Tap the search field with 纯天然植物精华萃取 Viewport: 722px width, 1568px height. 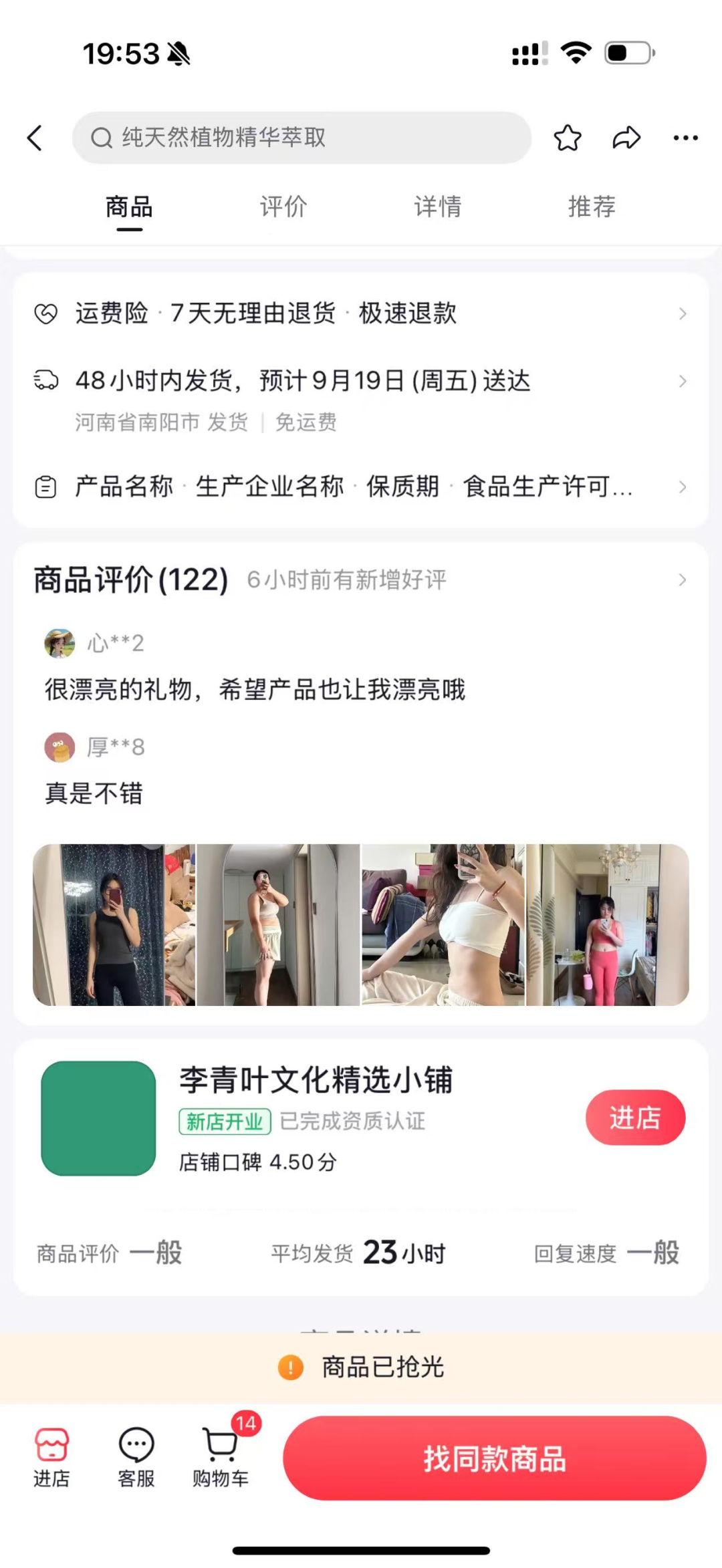coord(301,138)
